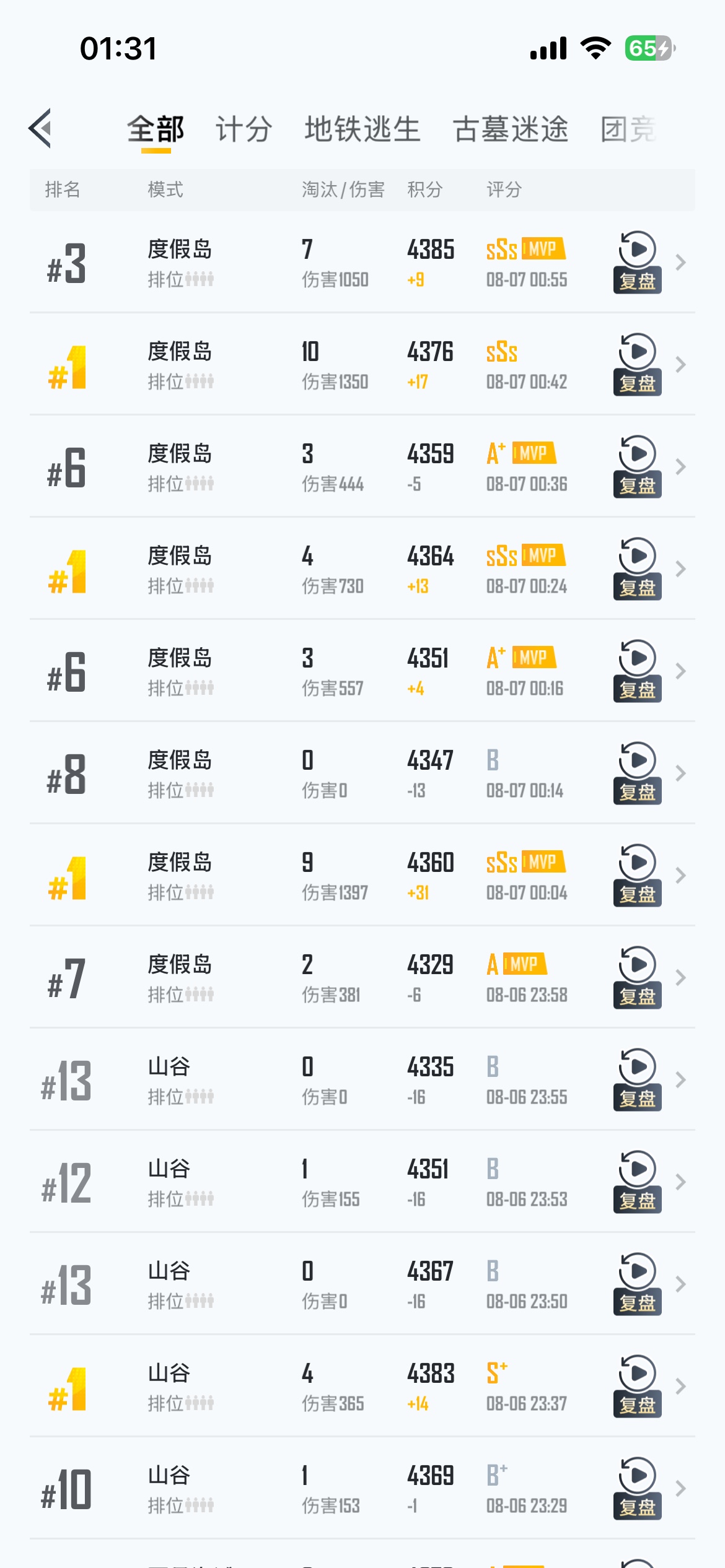Tap 复盘 on the 08-07 00:16 match
This screenshot has width=725, height=1568.
pos(637,671)
